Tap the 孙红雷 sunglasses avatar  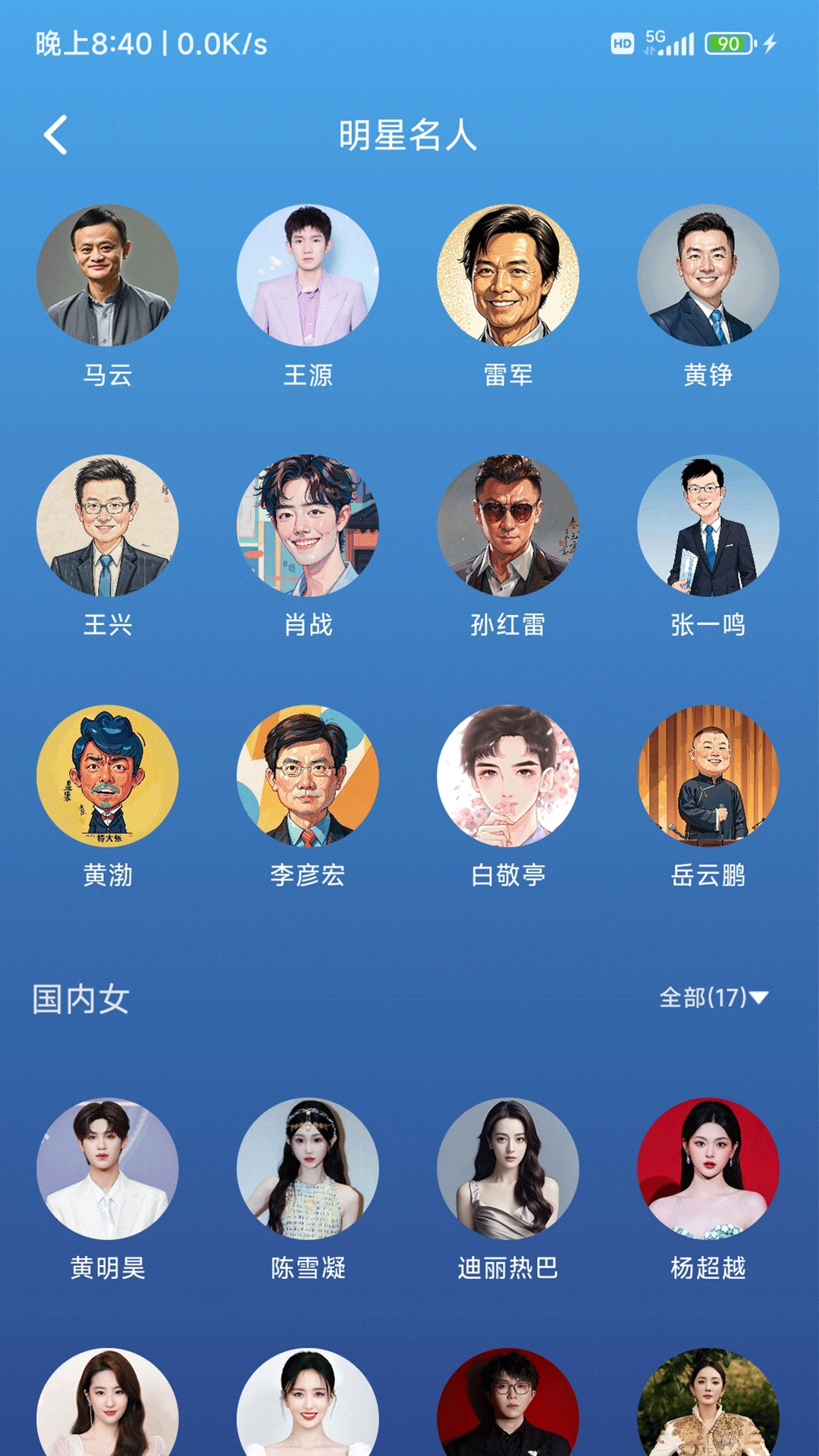pos(512,531)
